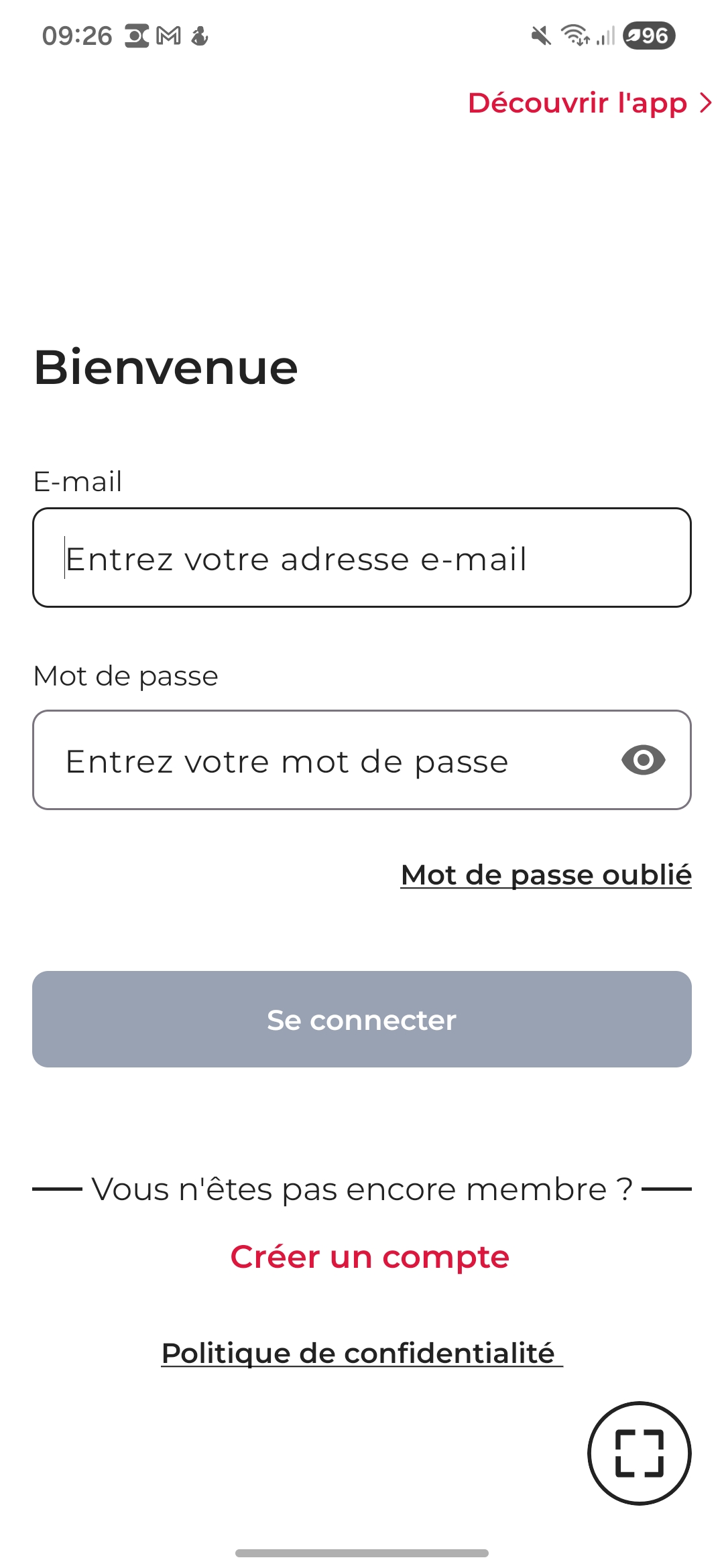Click the accessibility icon in the status bar
The width and height of the screenshot is (724, 1568).
click(201, 36)
